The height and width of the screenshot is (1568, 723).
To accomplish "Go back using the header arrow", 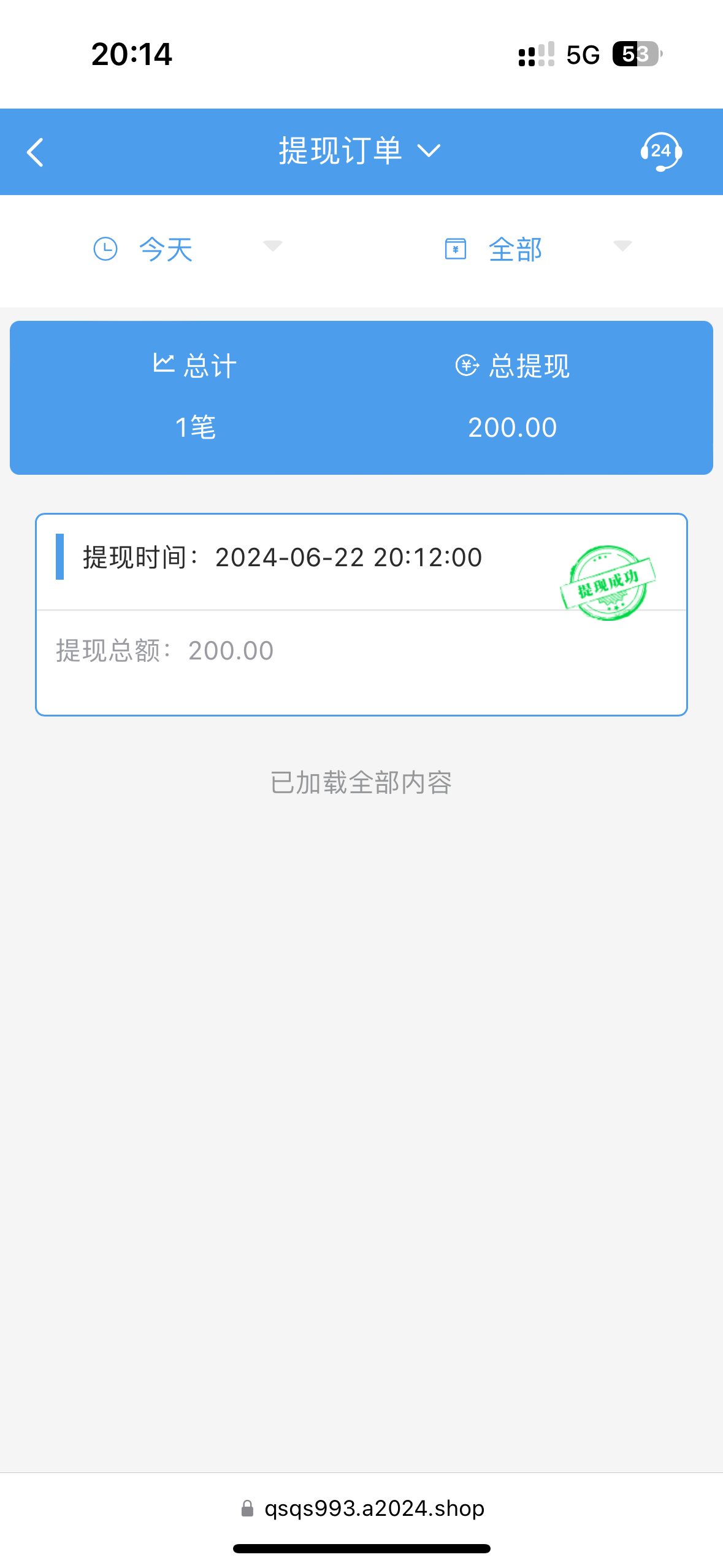I will tap(36, 152).
